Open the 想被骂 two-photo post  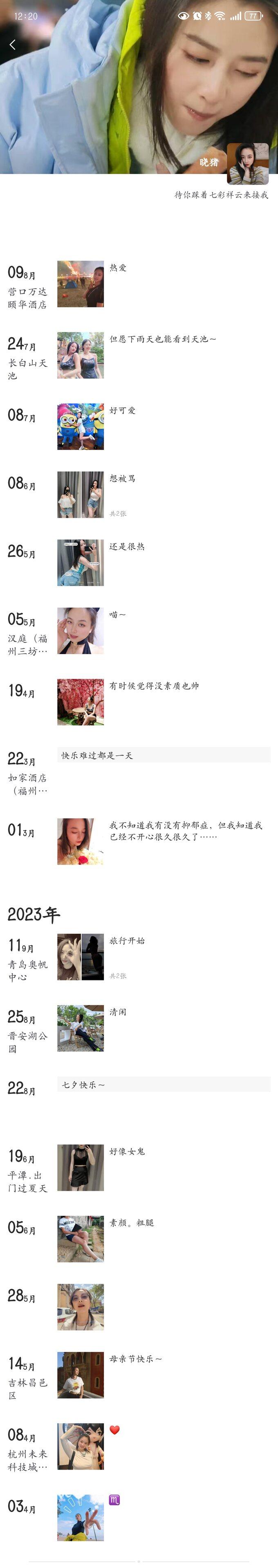[x=81, y=495]
